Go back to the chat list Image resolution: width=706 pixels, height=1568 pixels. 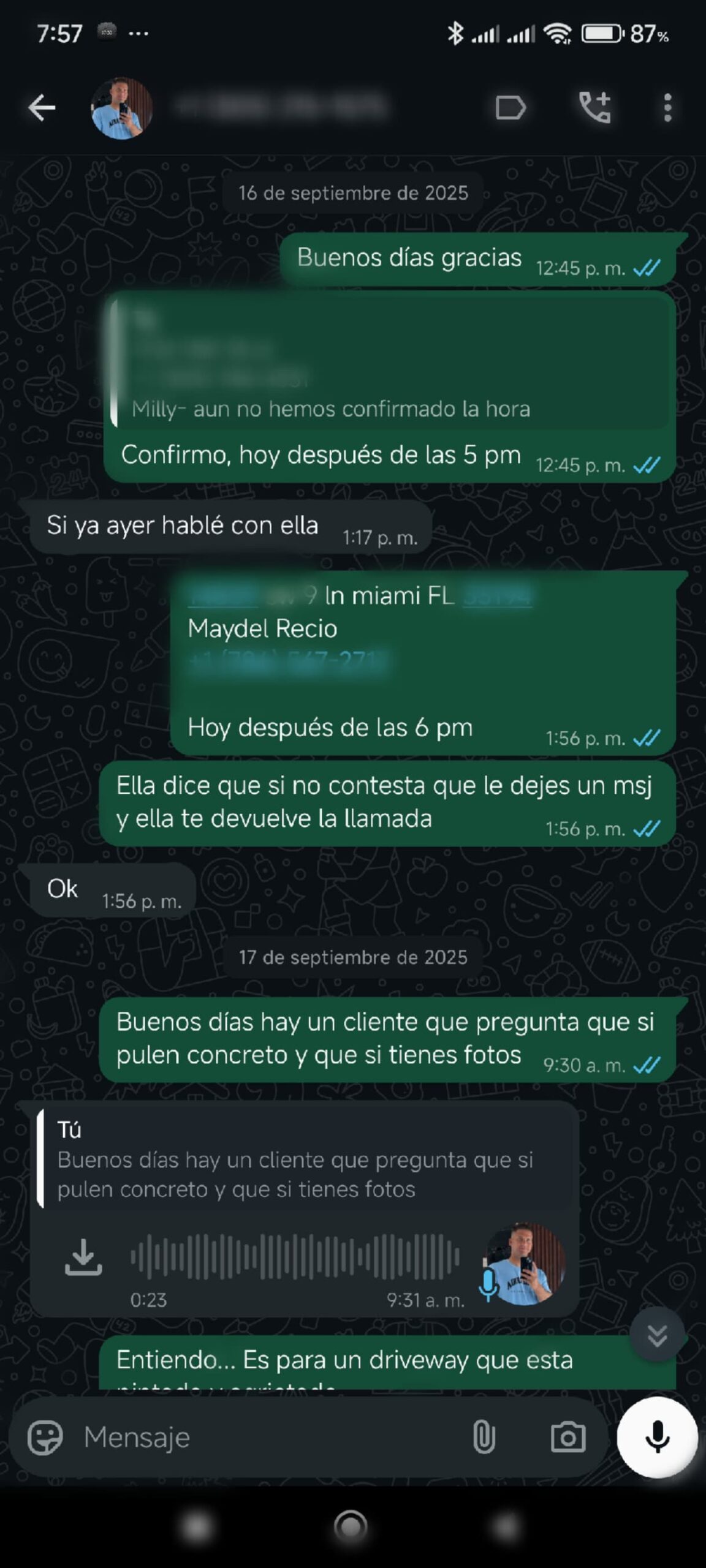pos(42,108)
